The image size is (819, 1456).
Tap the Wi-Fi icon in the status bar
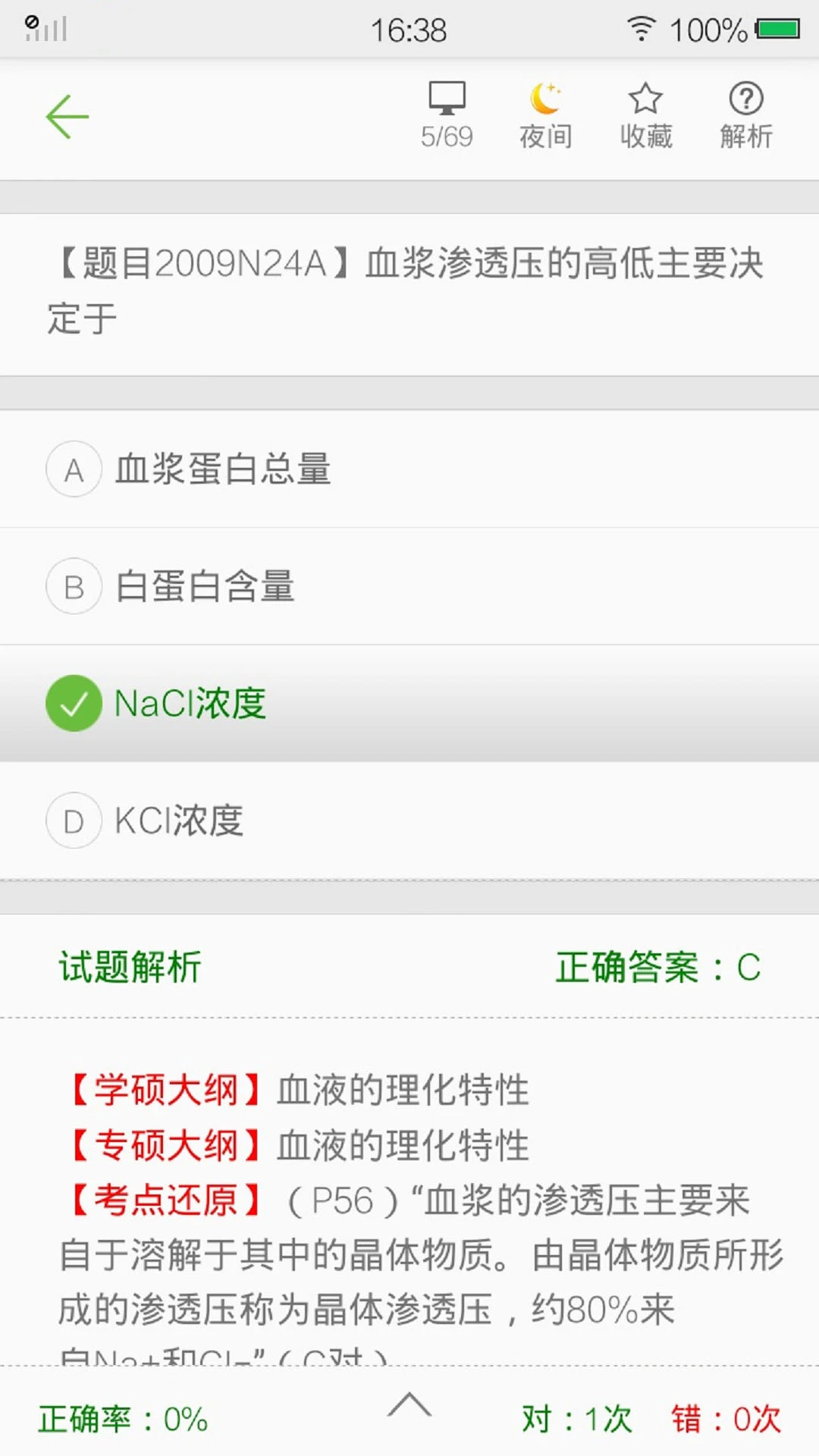click(641, 27)
